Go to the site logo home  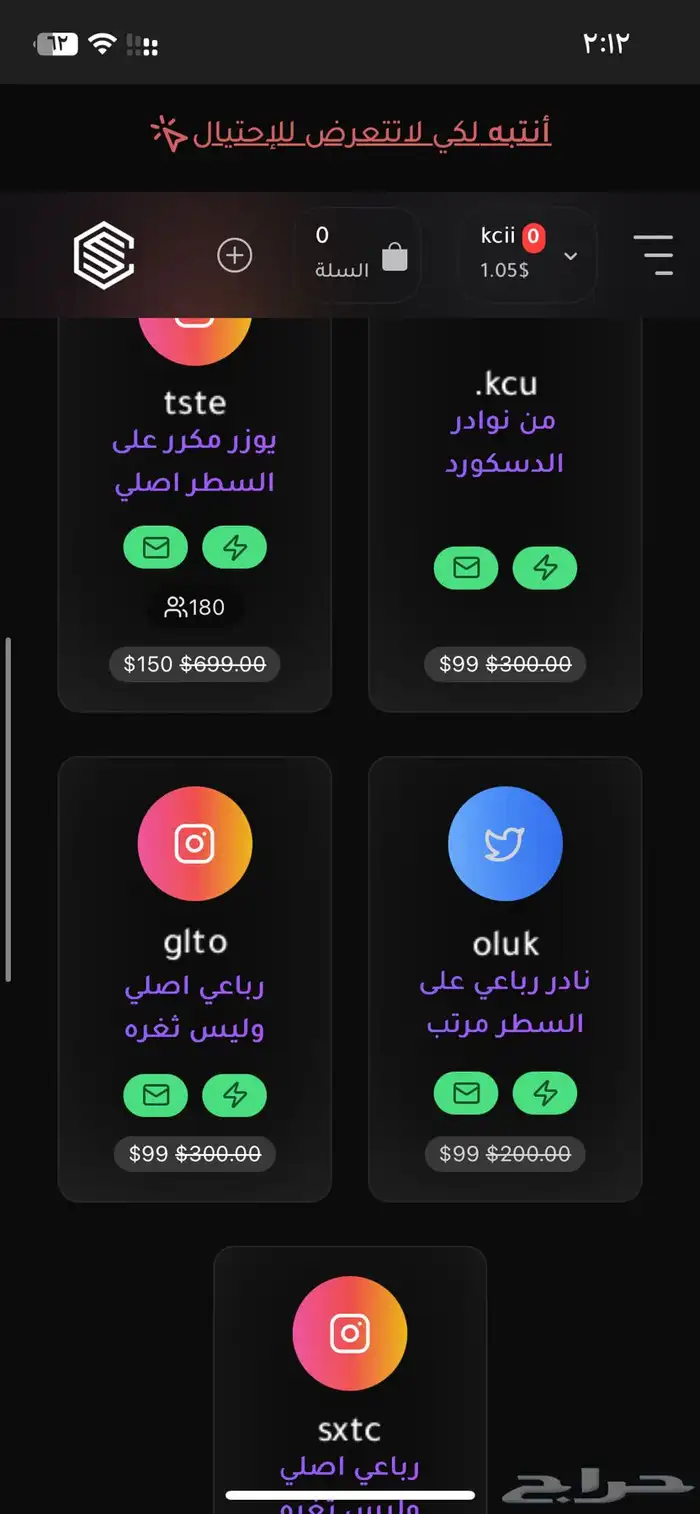pyautogui.click(x=104, y=255)
